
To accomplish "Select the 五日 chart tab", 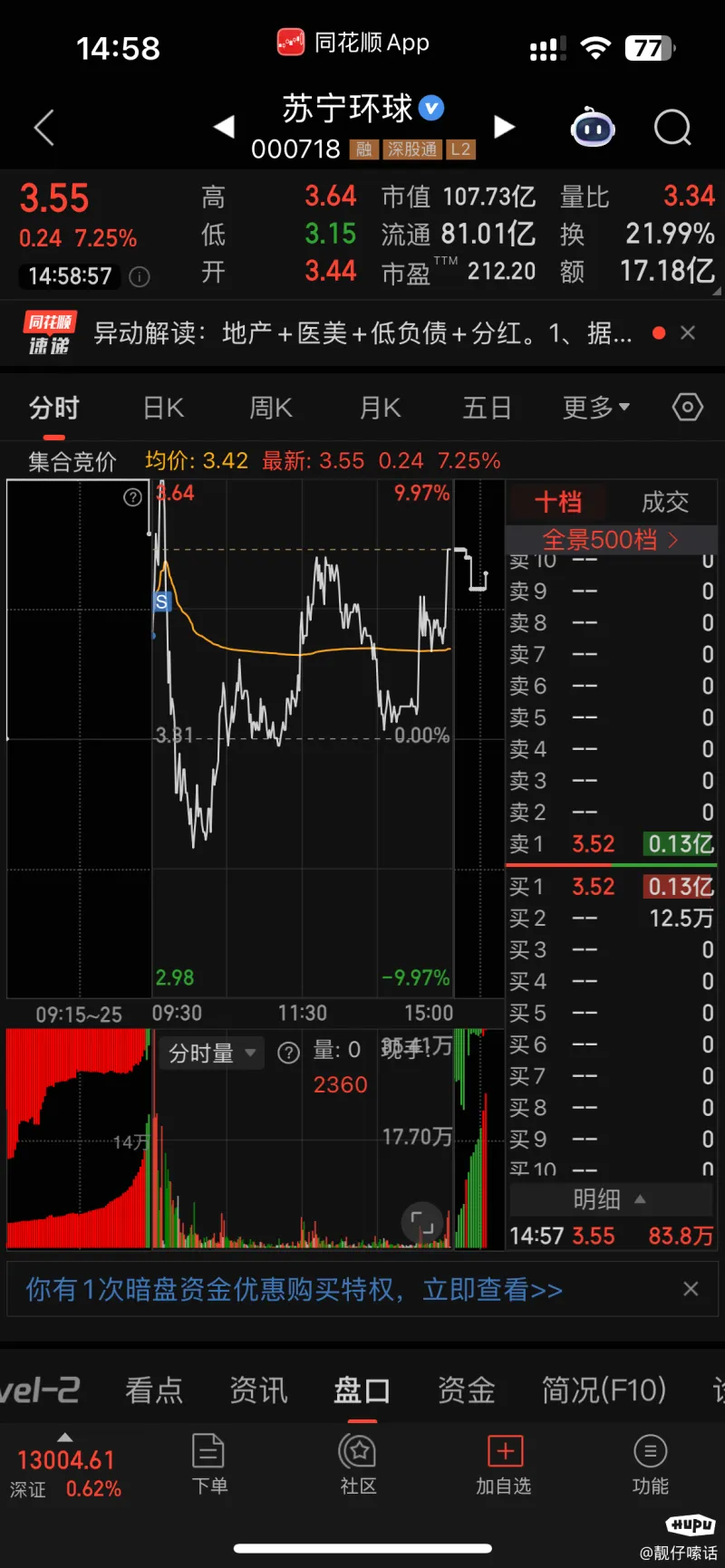I will click(488, 408).
